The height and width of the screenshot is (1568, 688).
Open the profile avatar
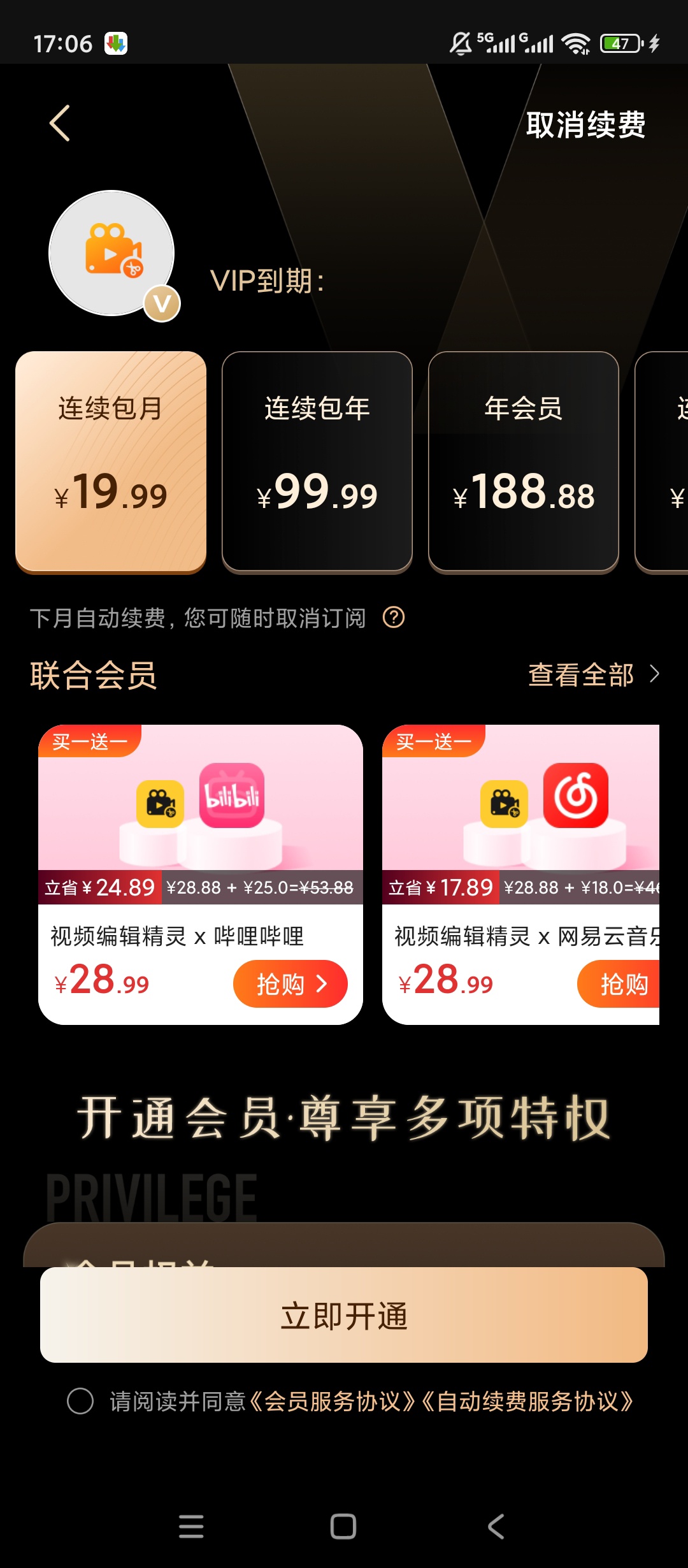(112, 253)
